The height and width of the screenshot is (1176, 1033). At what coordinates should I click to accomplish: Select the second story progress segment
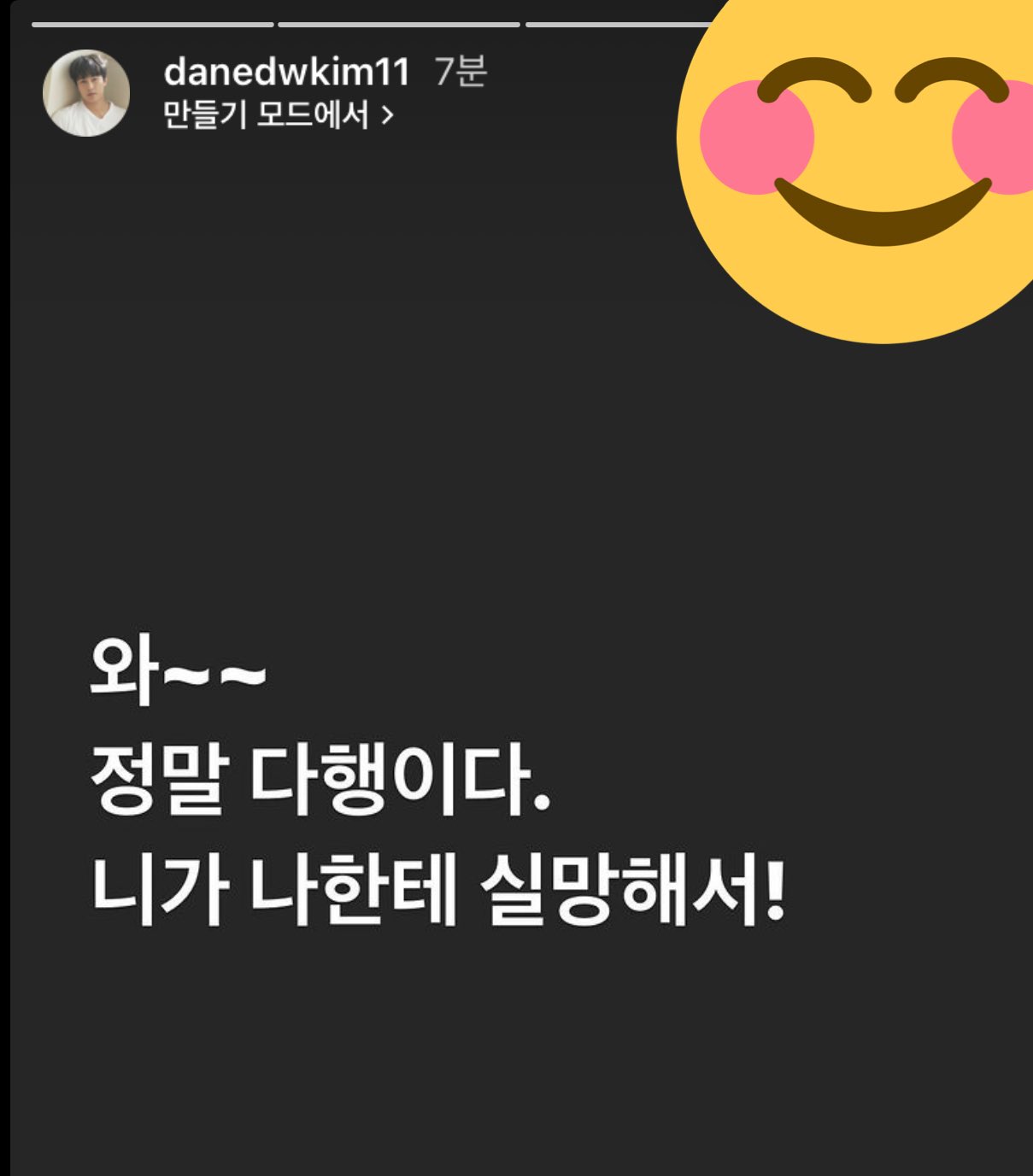(397, 24)
